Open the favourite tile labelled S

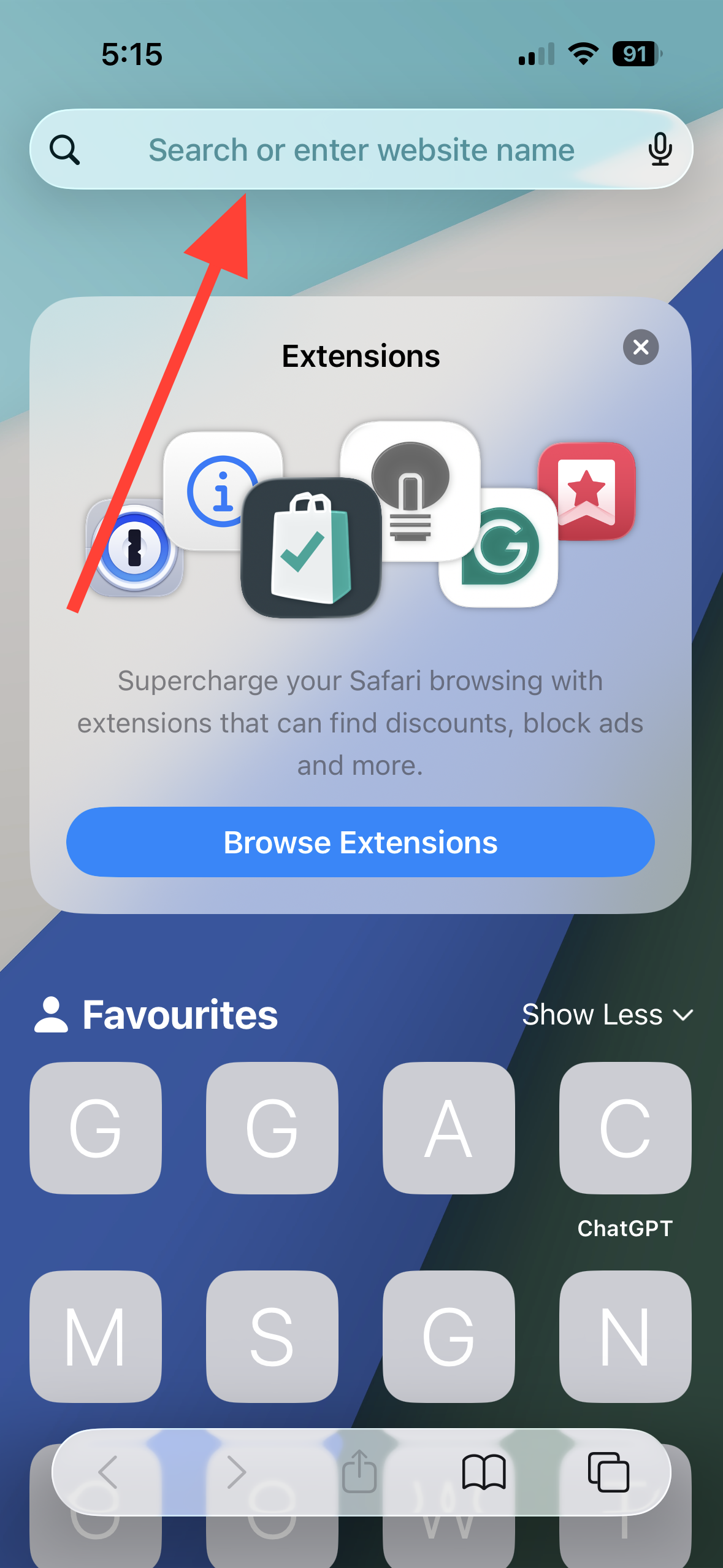(272, 1336)
